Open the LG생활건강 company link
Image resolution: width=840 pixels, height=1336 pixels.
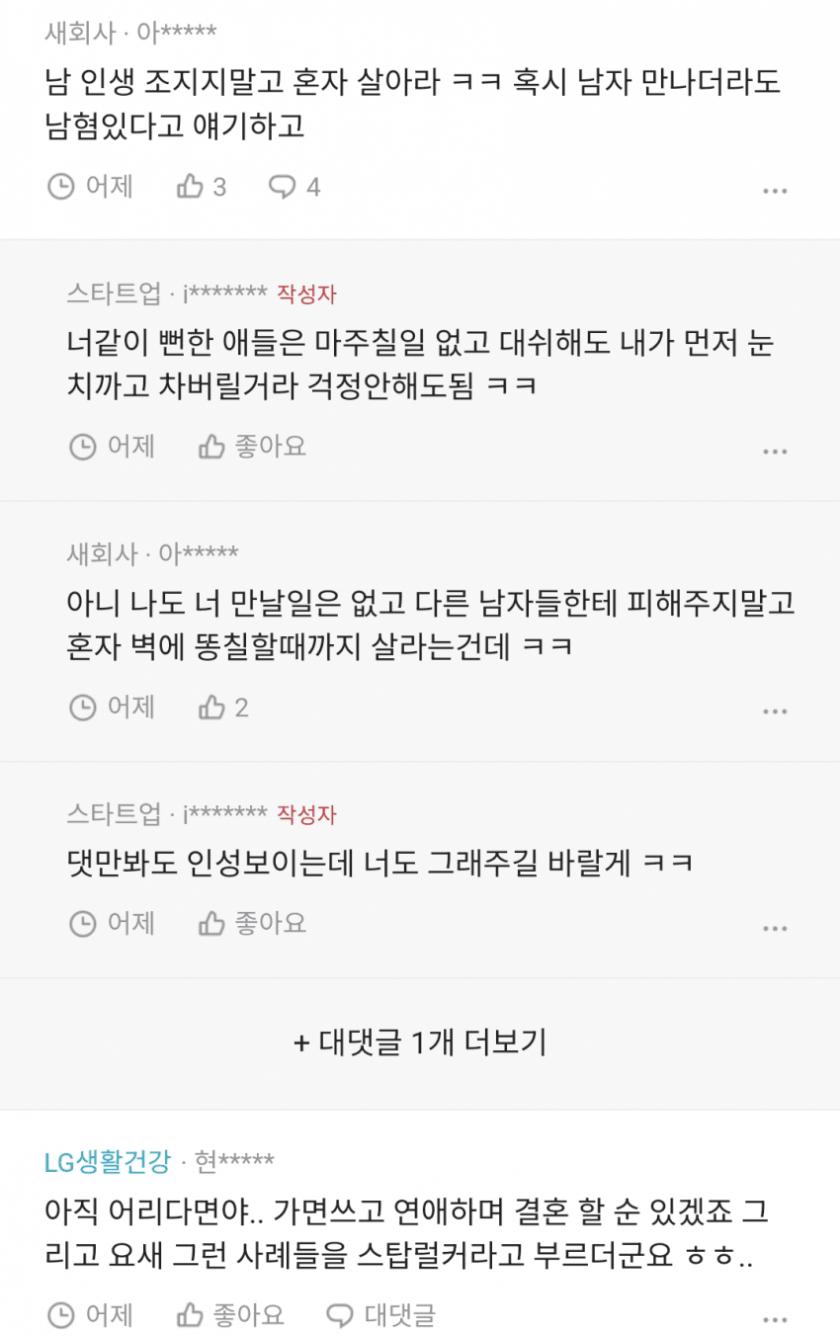pos(108,1162)
